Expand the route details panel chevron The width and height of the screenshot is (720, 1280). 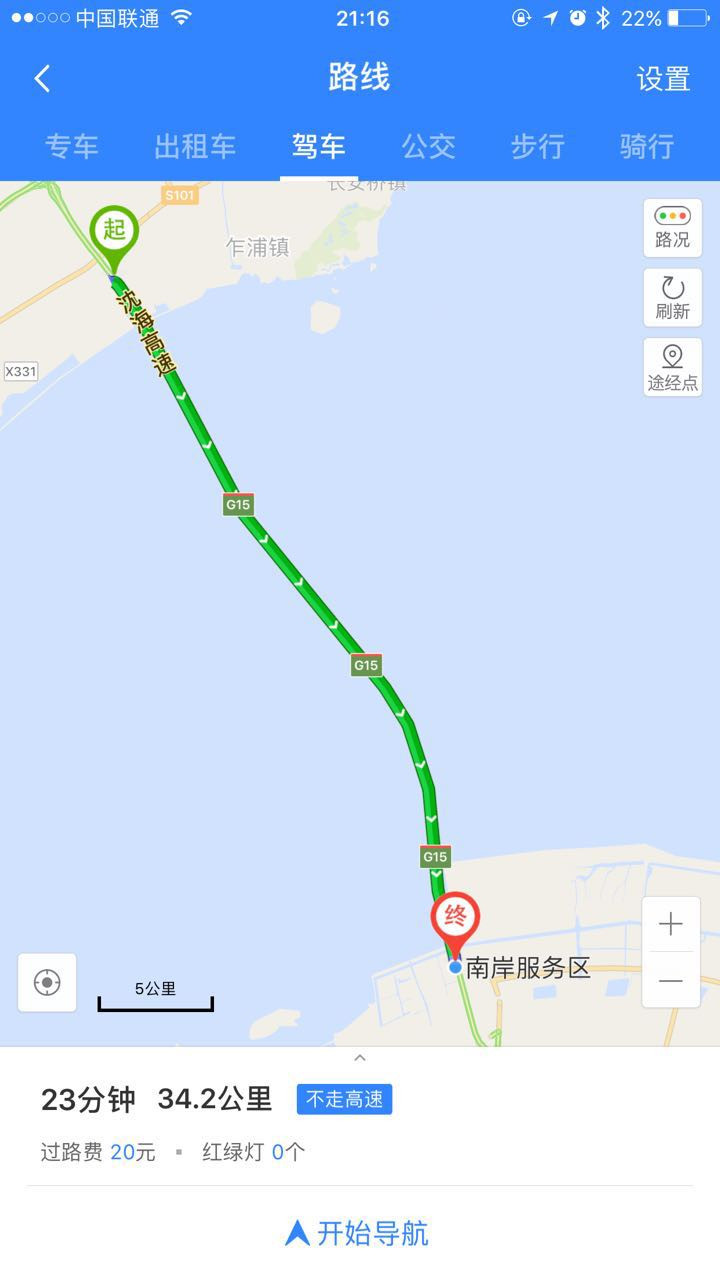coord(360,1058)
